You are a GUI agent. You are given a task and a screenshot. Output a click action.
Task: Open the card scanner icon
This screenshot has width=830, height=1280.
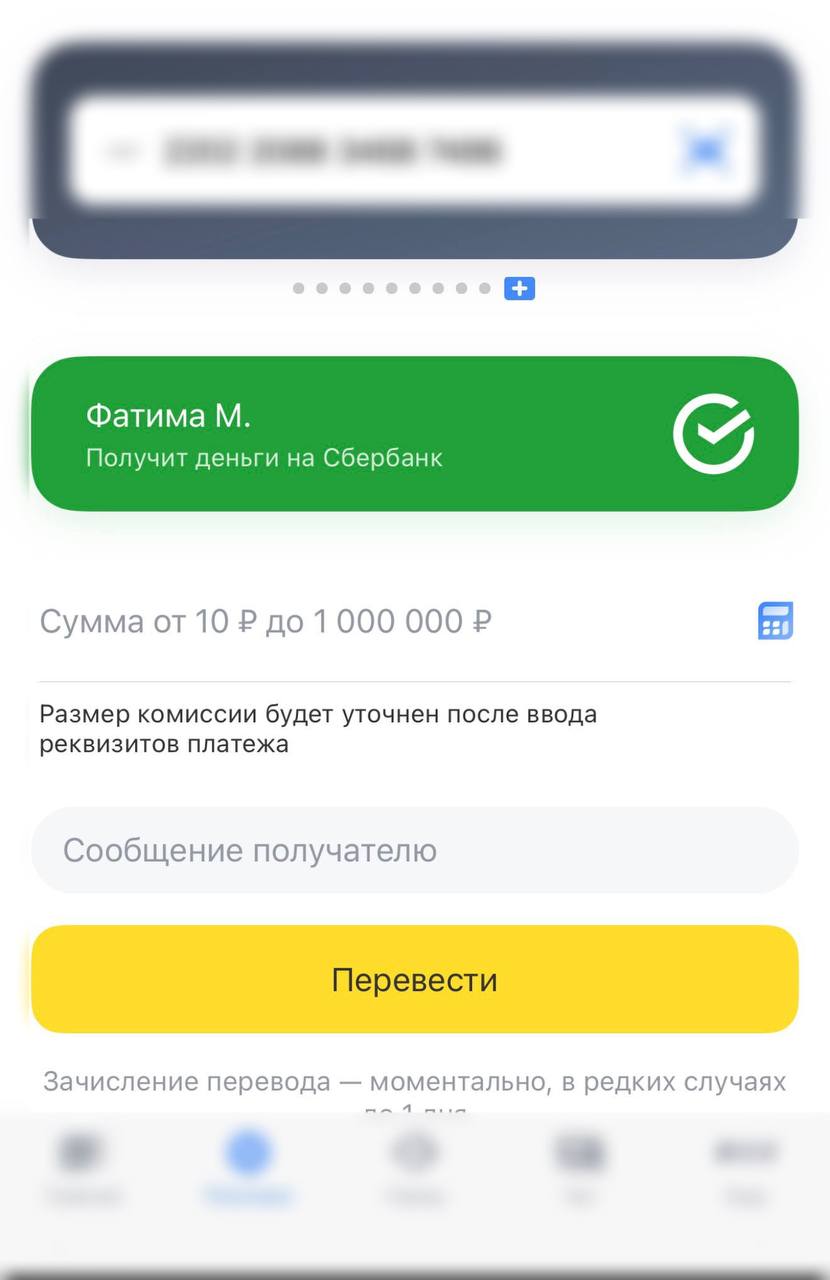(x=706, y=151)
